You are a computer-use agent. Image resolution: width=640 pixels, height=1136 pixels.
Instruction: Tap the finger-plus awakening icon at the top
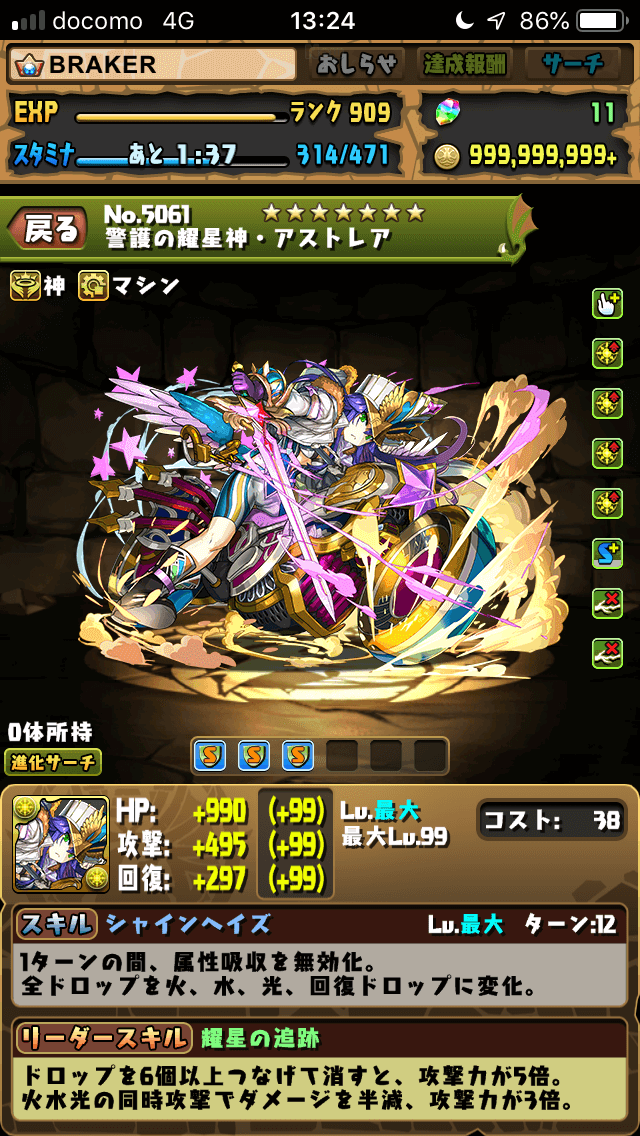point(607,304)
